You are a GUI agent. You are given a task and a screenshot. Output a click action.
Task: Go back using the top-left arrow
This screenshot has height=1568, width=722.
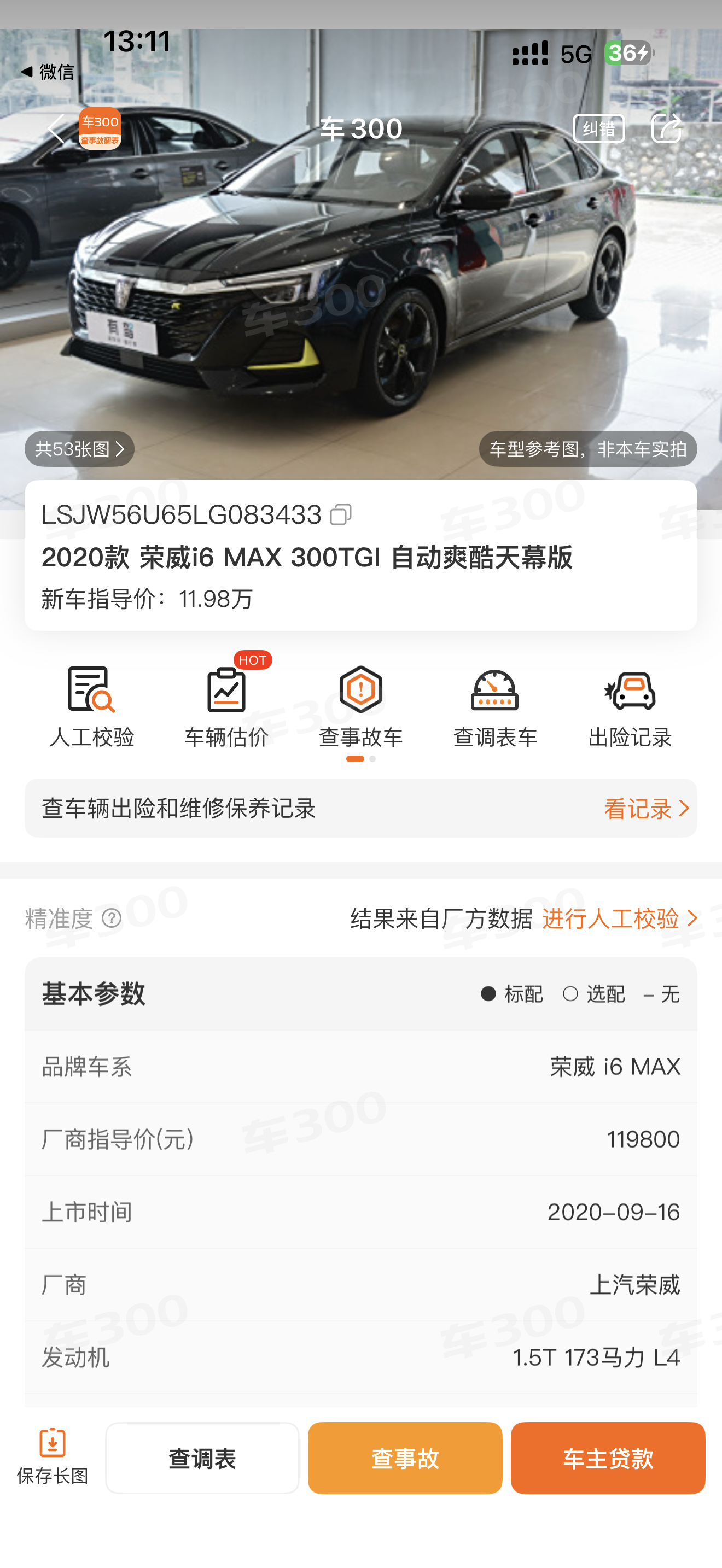(56, 129)
